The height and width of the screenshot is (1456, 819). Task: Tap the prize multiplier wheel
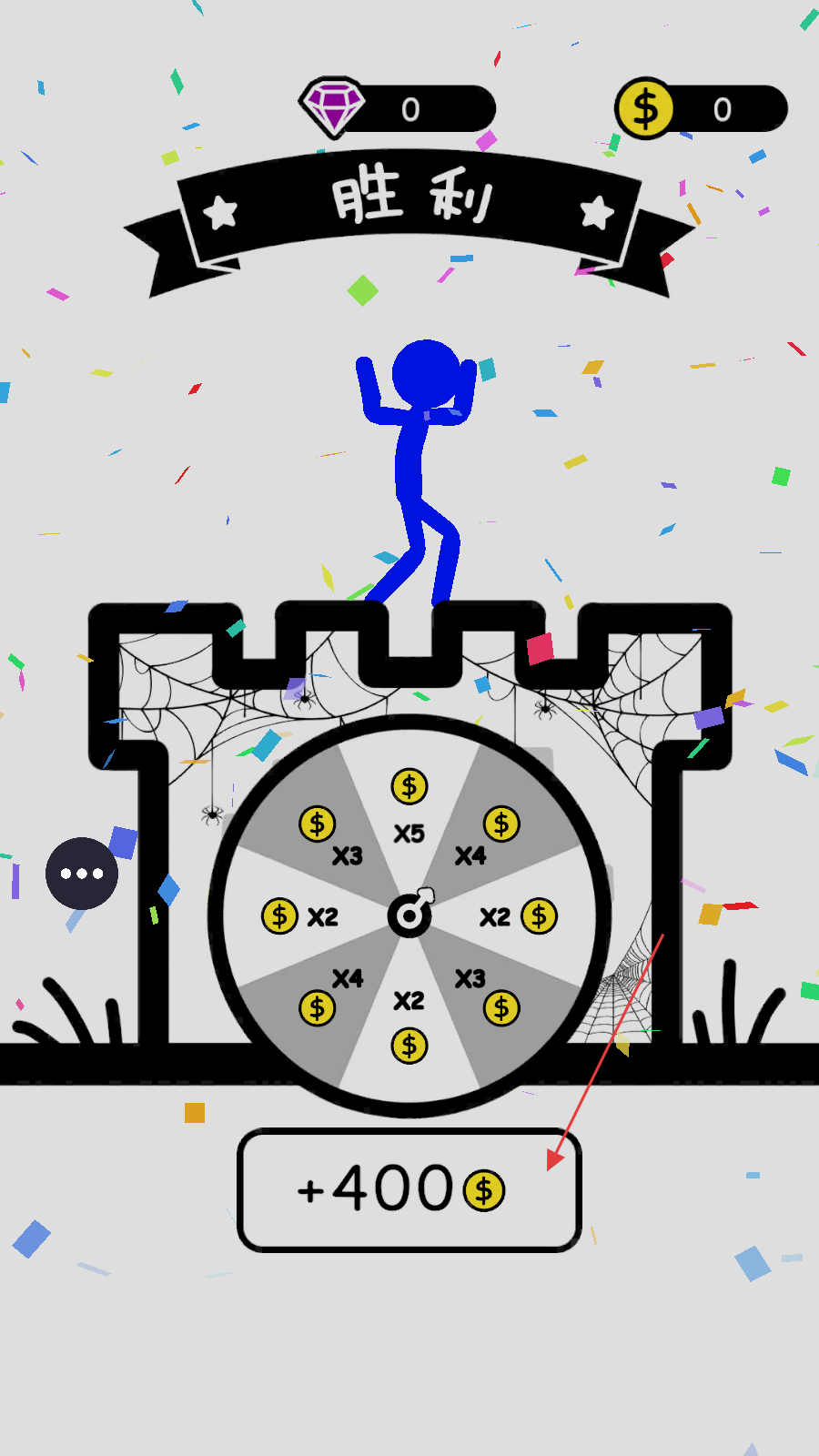[409, 915]
